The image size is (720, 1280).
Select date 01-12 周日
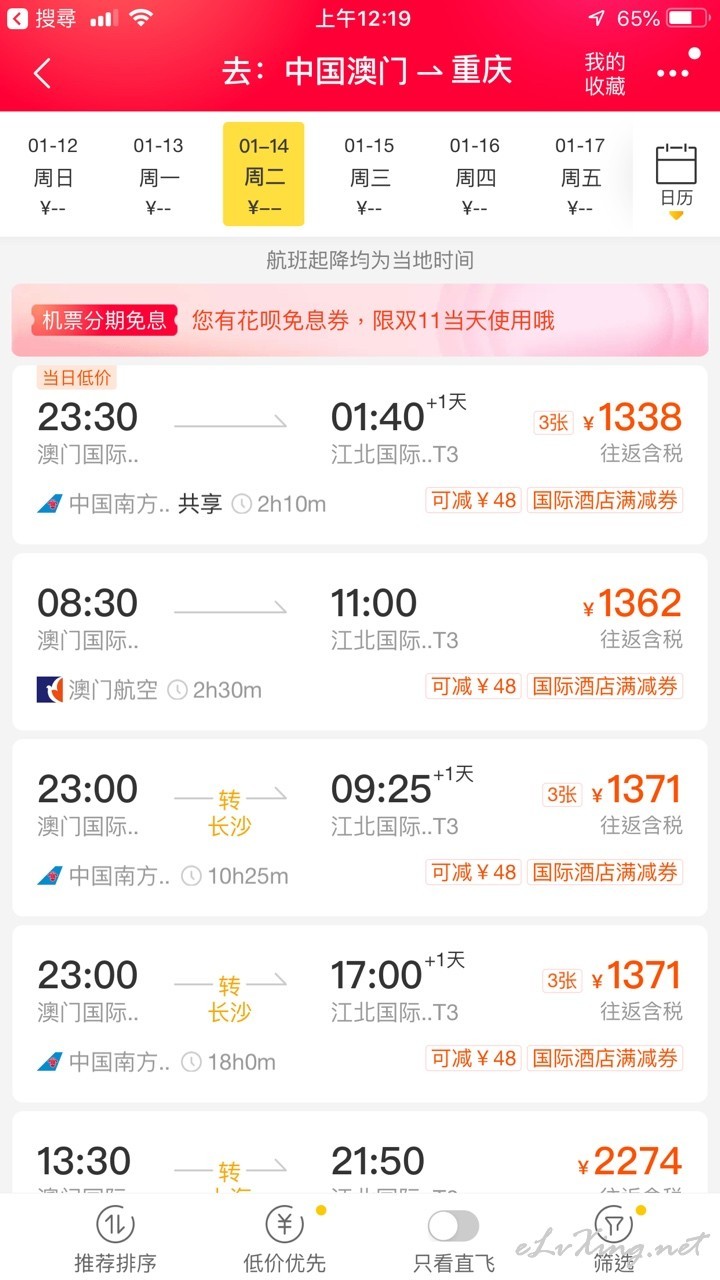point(53,176)
